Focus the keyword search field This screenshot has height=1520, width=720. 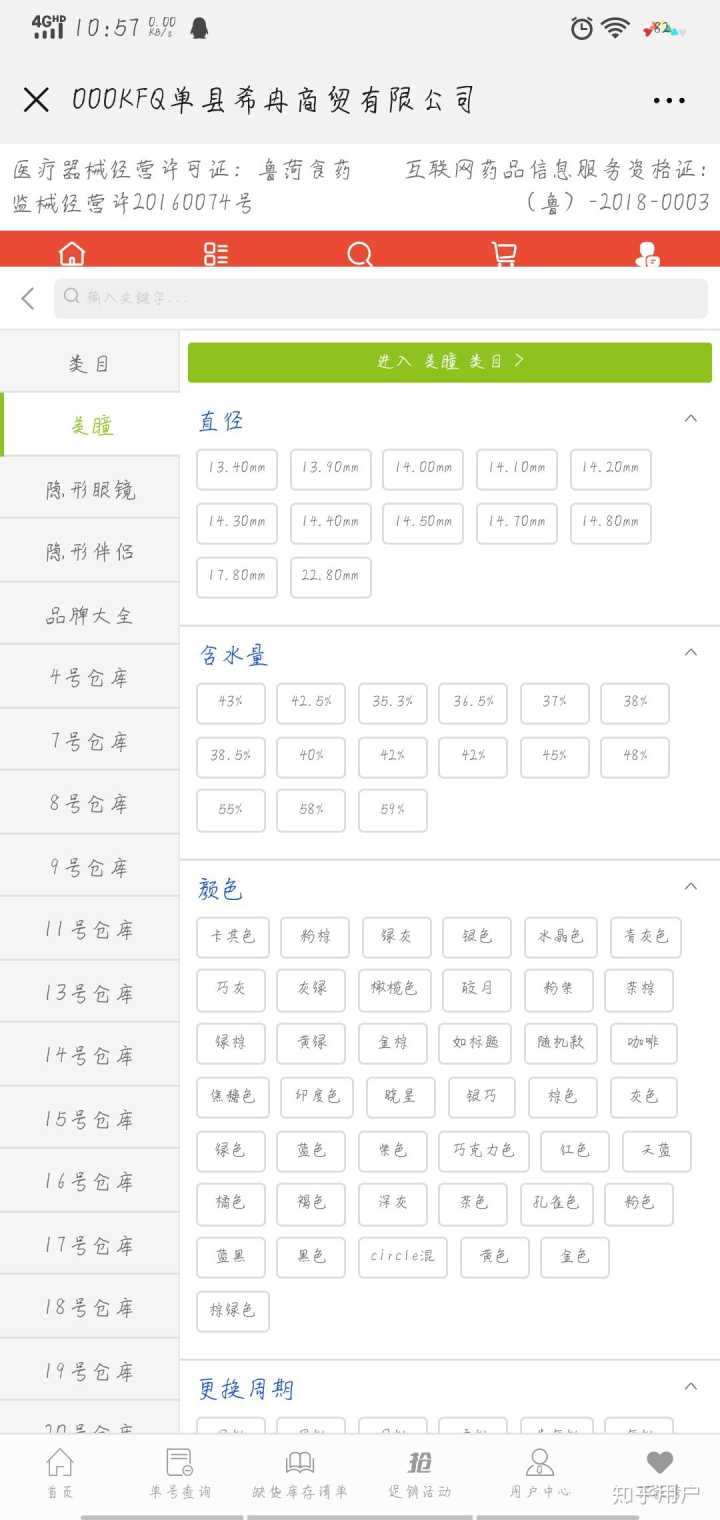(385, 297)
